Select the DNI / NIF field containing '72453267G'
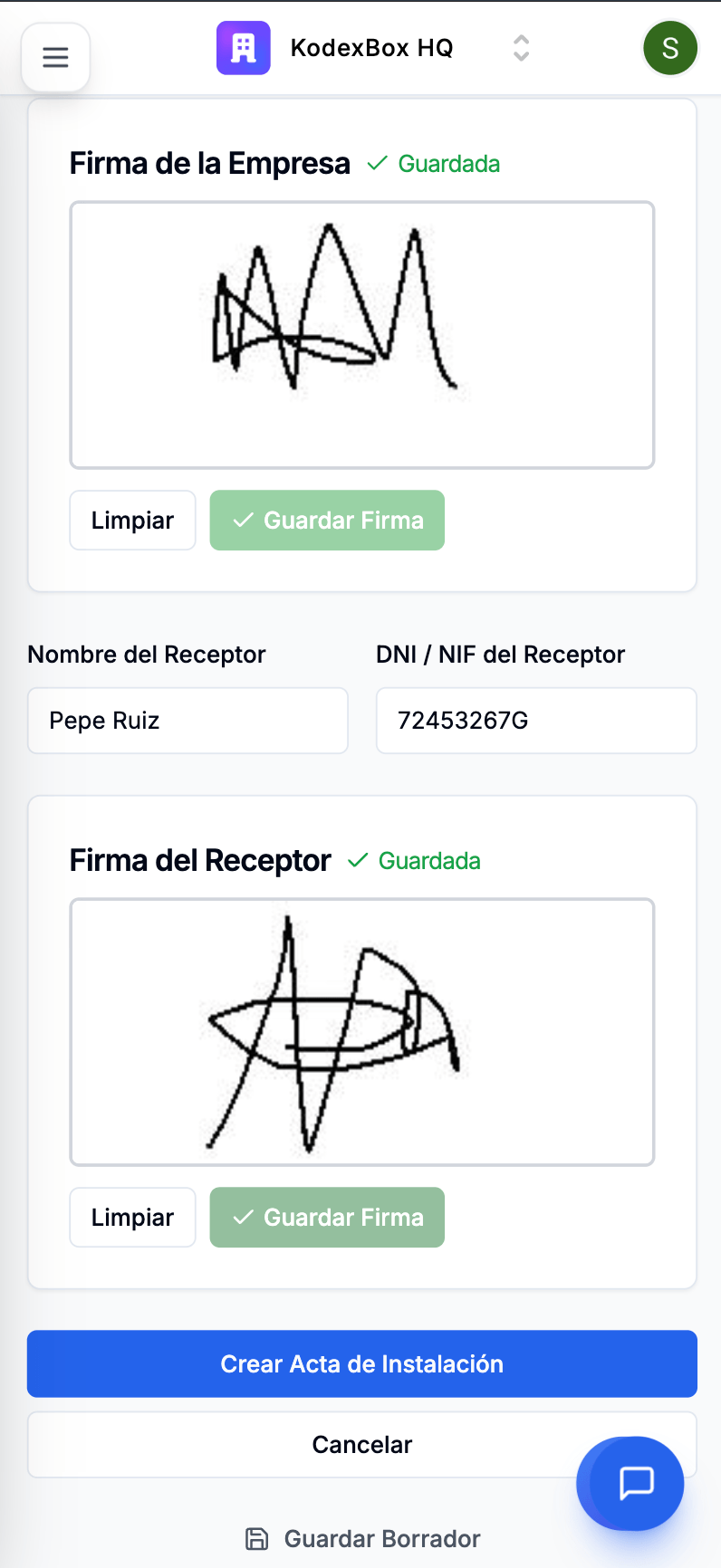This screenshot has height=1568, width=721. 536,721
